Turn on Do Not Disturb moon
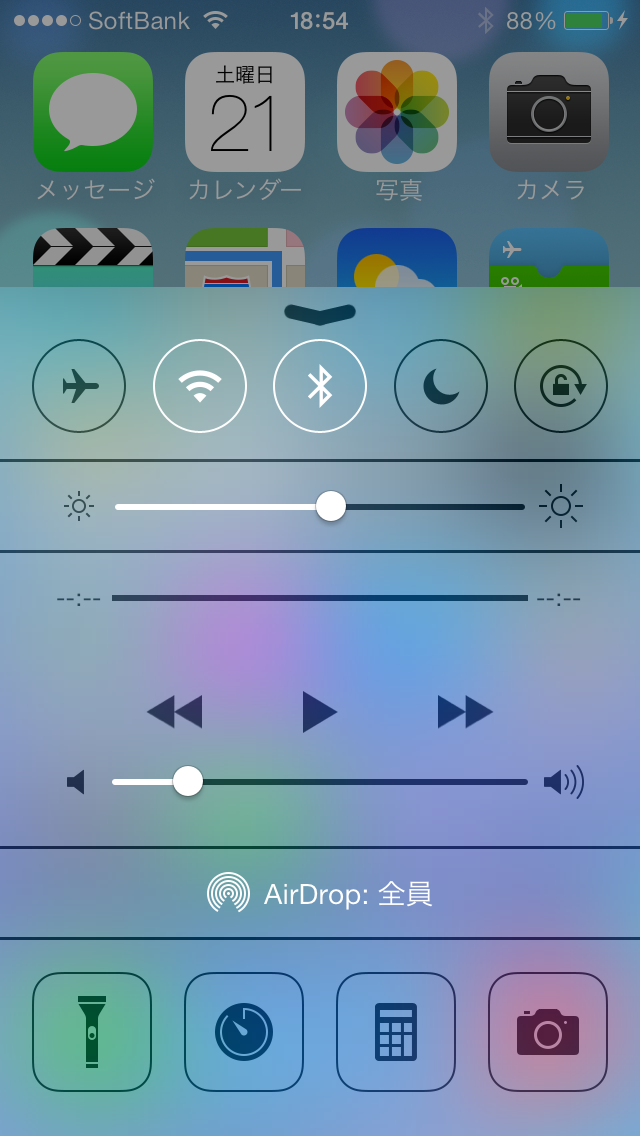This screenshot has height=1136, width=640. point(440,386)
